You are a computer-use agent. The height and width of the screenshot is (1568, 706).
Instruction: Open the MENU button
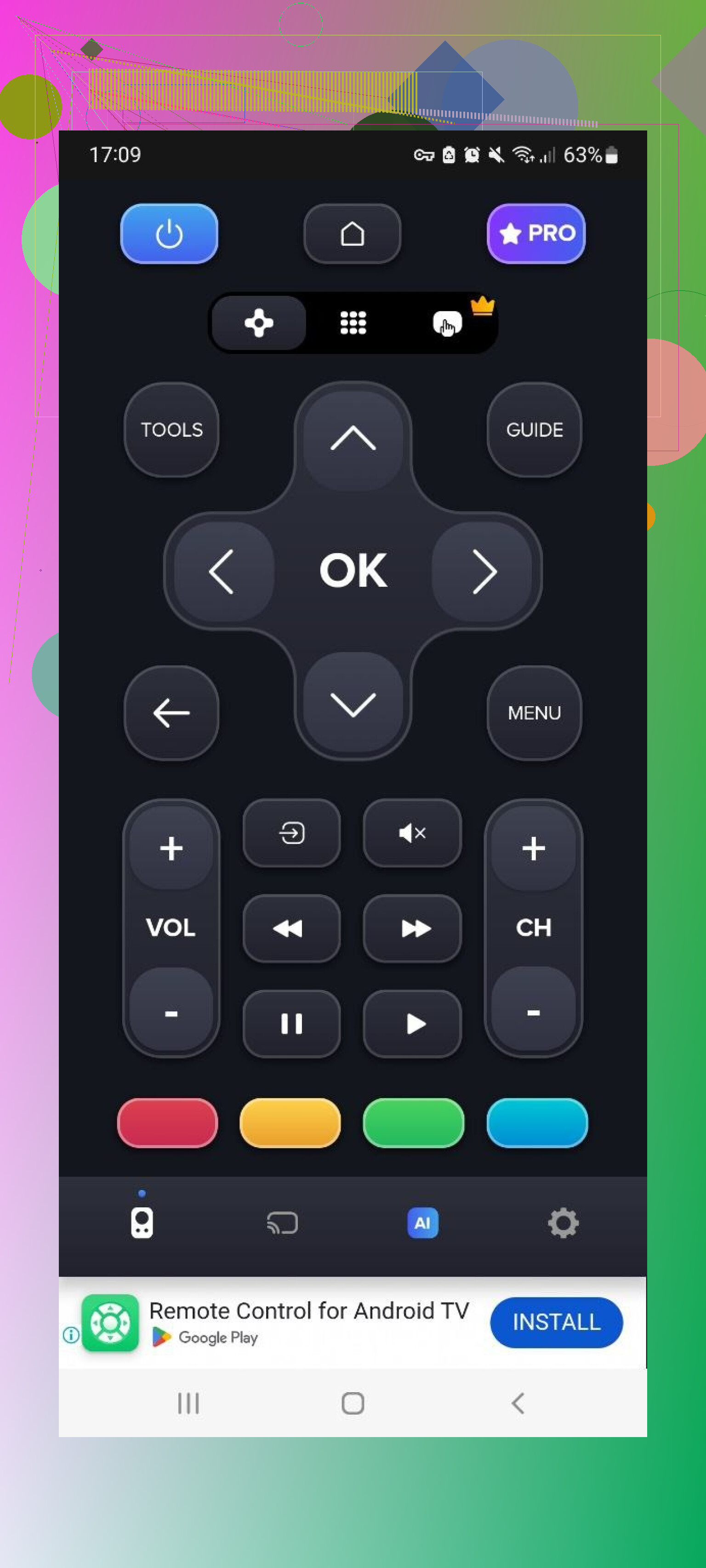click(534, 713)
